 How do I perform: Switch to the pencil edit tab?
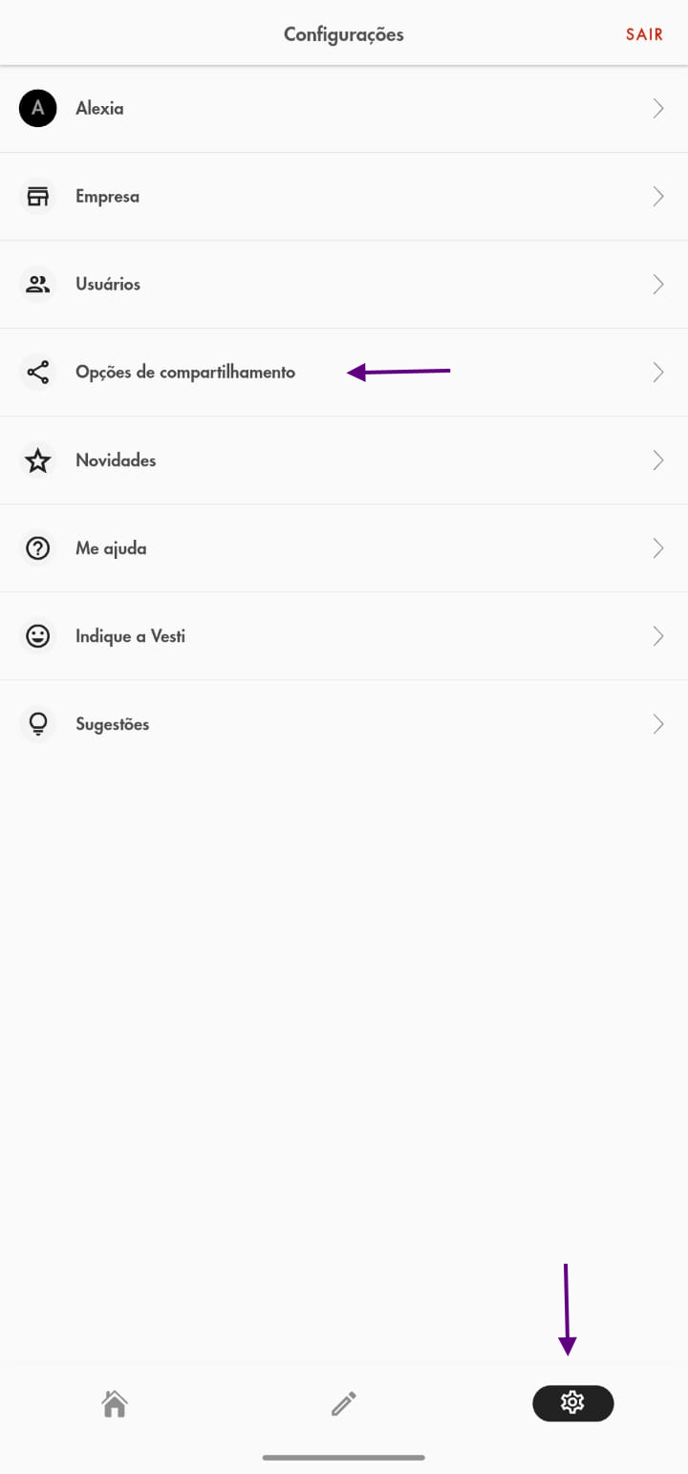343,1404
